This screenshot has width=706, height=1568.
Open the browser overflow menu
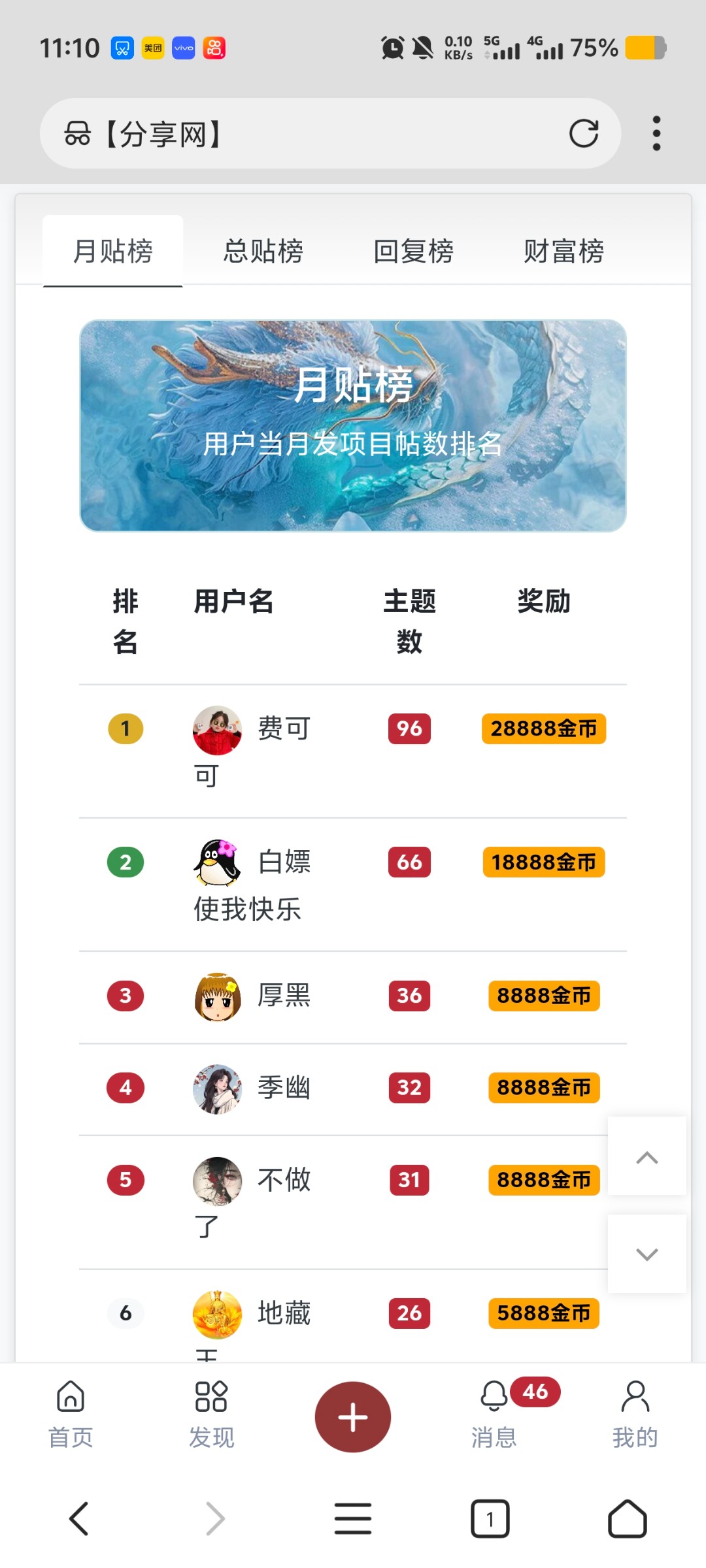click(656, 134)
